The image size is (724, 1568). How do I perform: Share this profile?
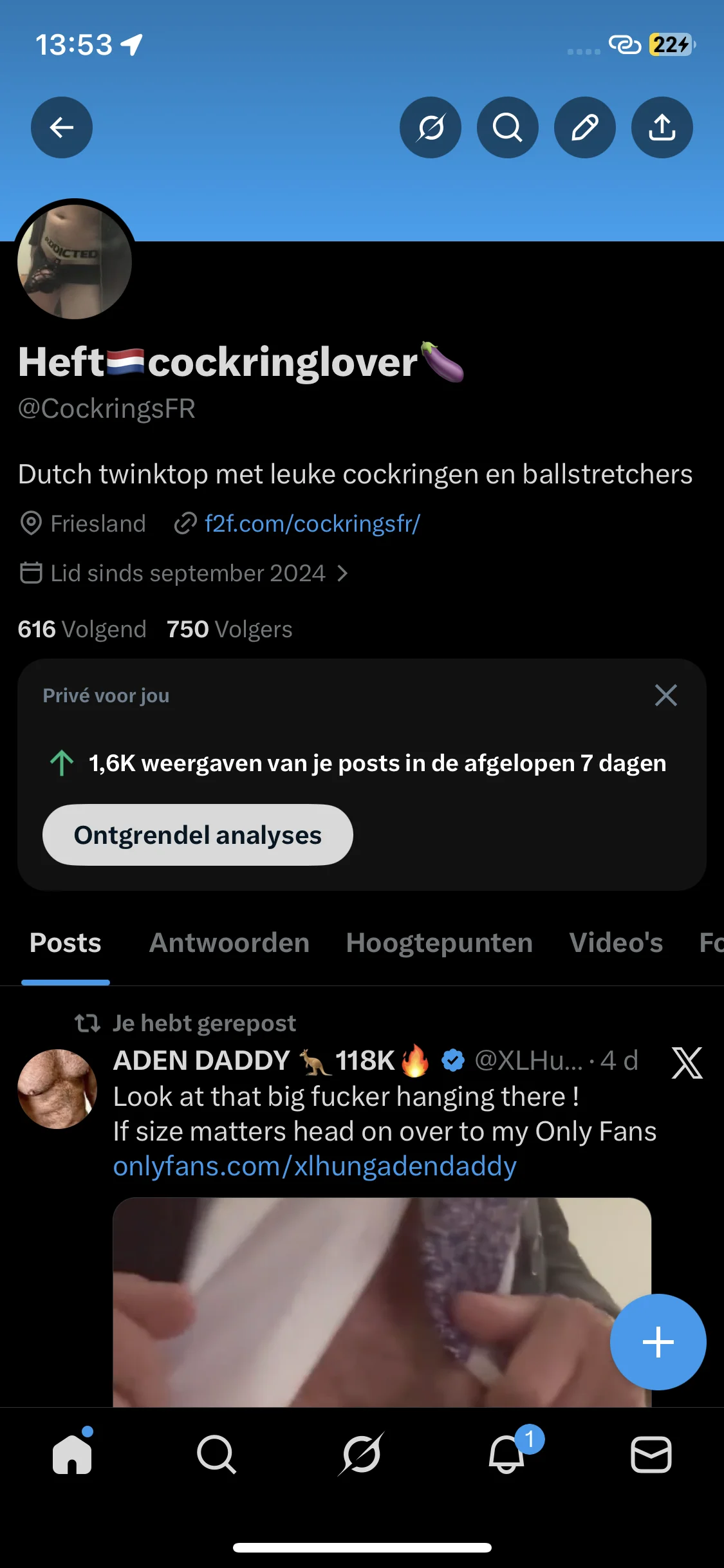coord(662,127)
